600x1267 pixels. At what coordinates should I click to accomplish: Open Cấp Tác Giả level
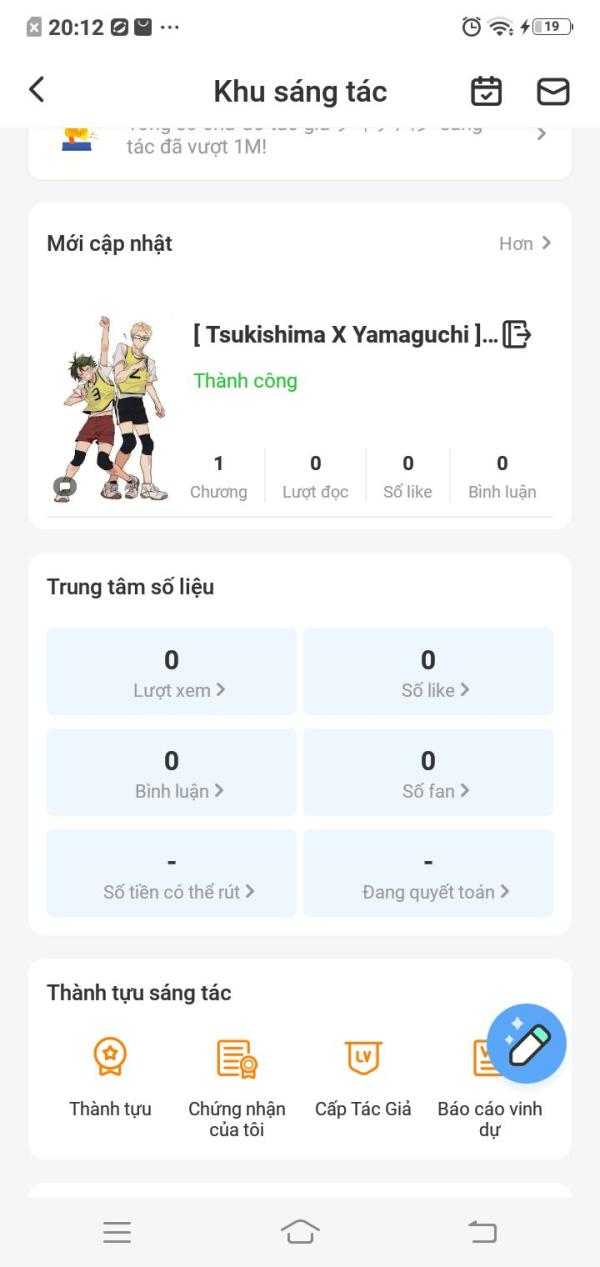click(363, 1077)
